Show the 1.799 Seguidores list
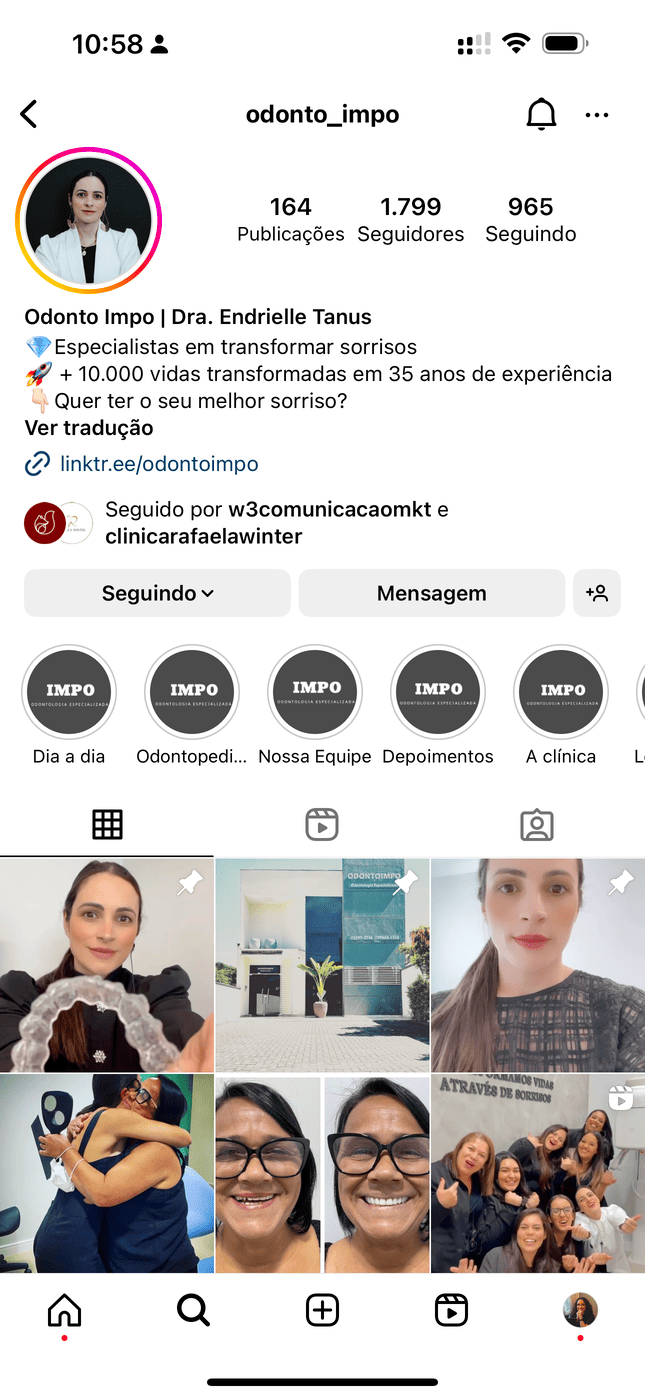 [410, 219]
